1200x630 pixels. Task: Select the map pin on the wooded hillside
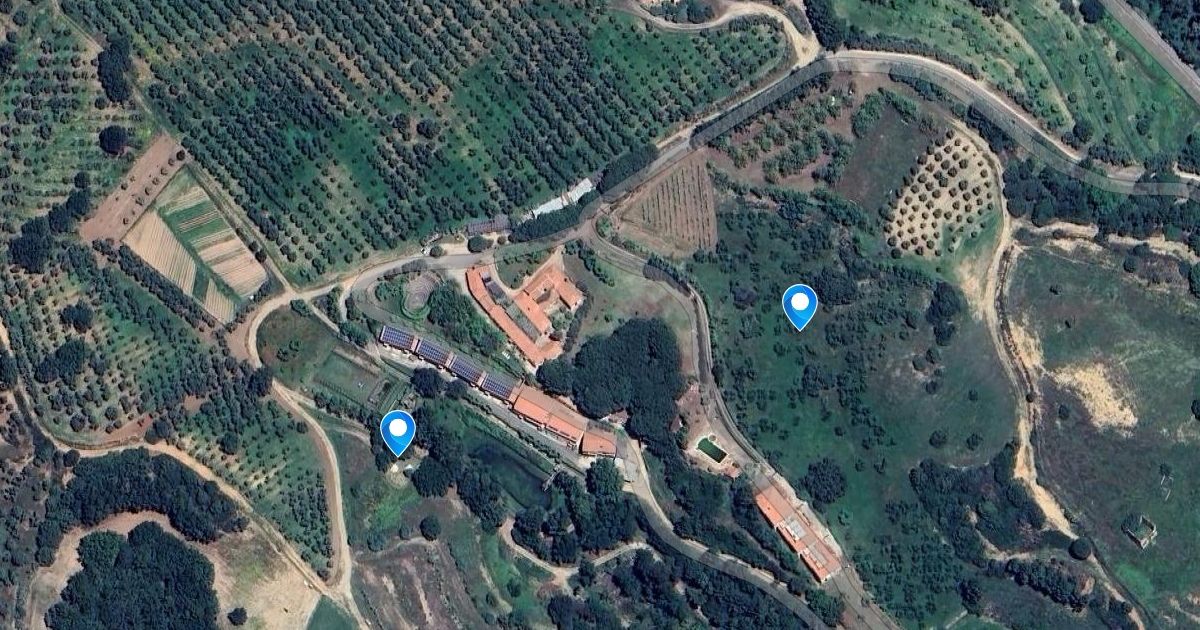(x=799, y=304)
